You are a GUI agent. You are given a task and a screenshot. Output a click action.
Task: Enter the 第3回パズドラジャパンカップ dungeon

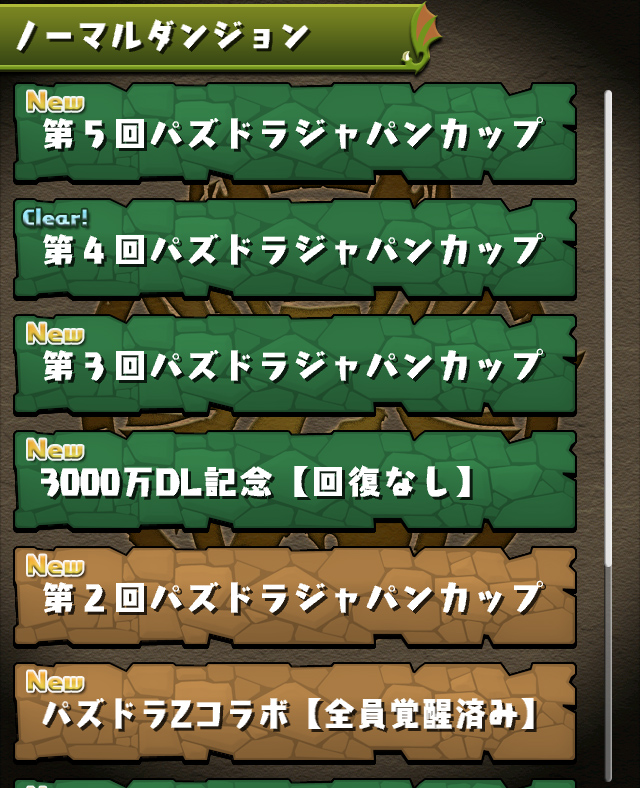coord(295,365)
